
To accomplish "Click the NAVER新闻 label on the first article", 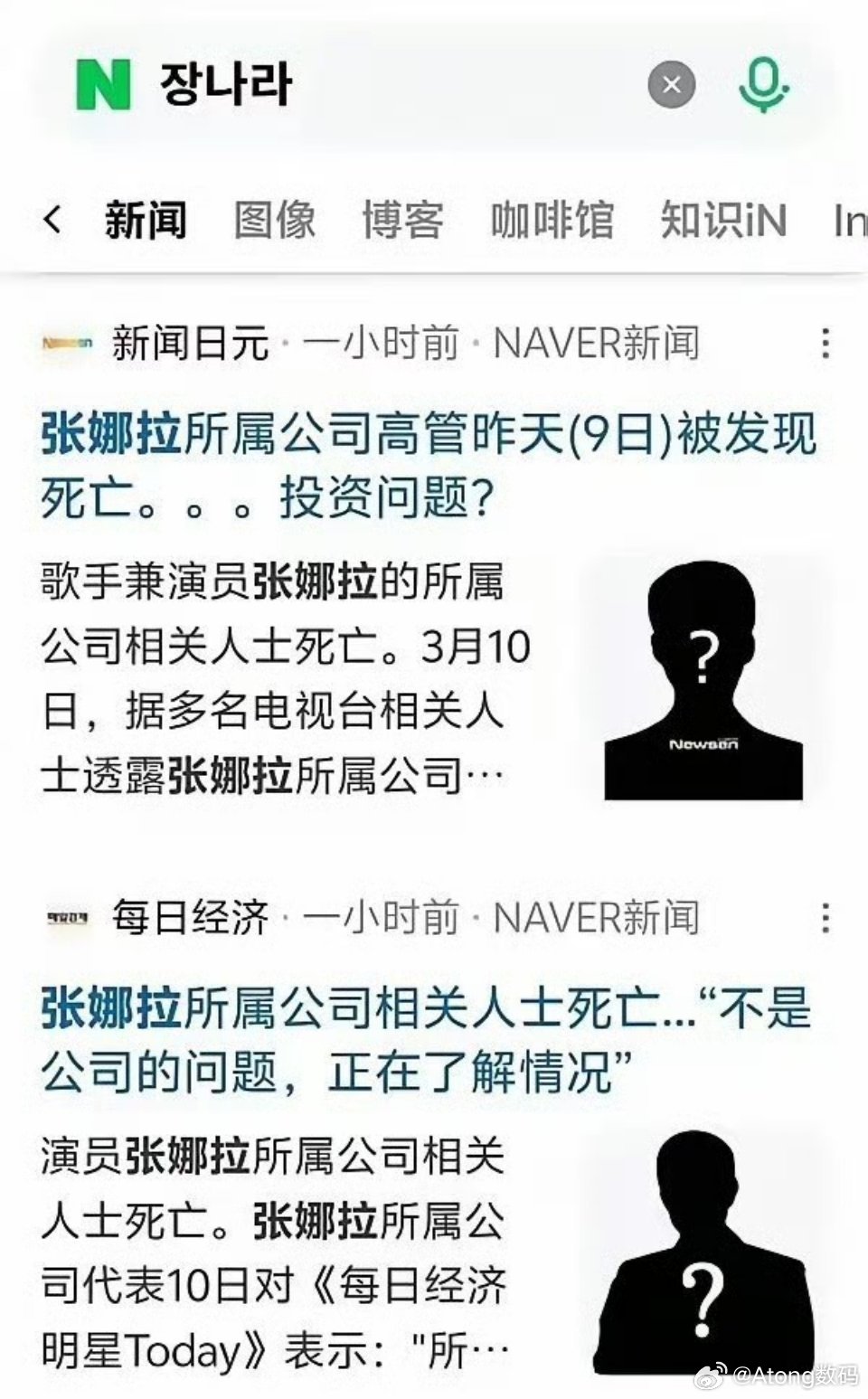I will [599, 343].
